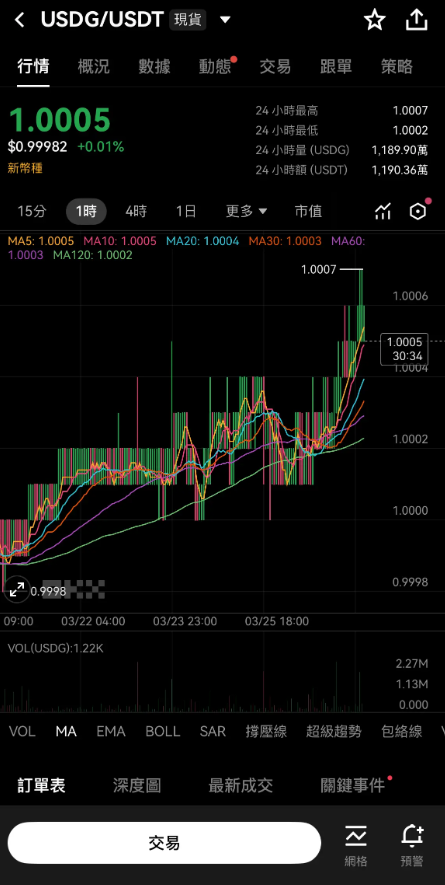
Task: Switch to the 交易 tab at the top
Action: point(275,67)
